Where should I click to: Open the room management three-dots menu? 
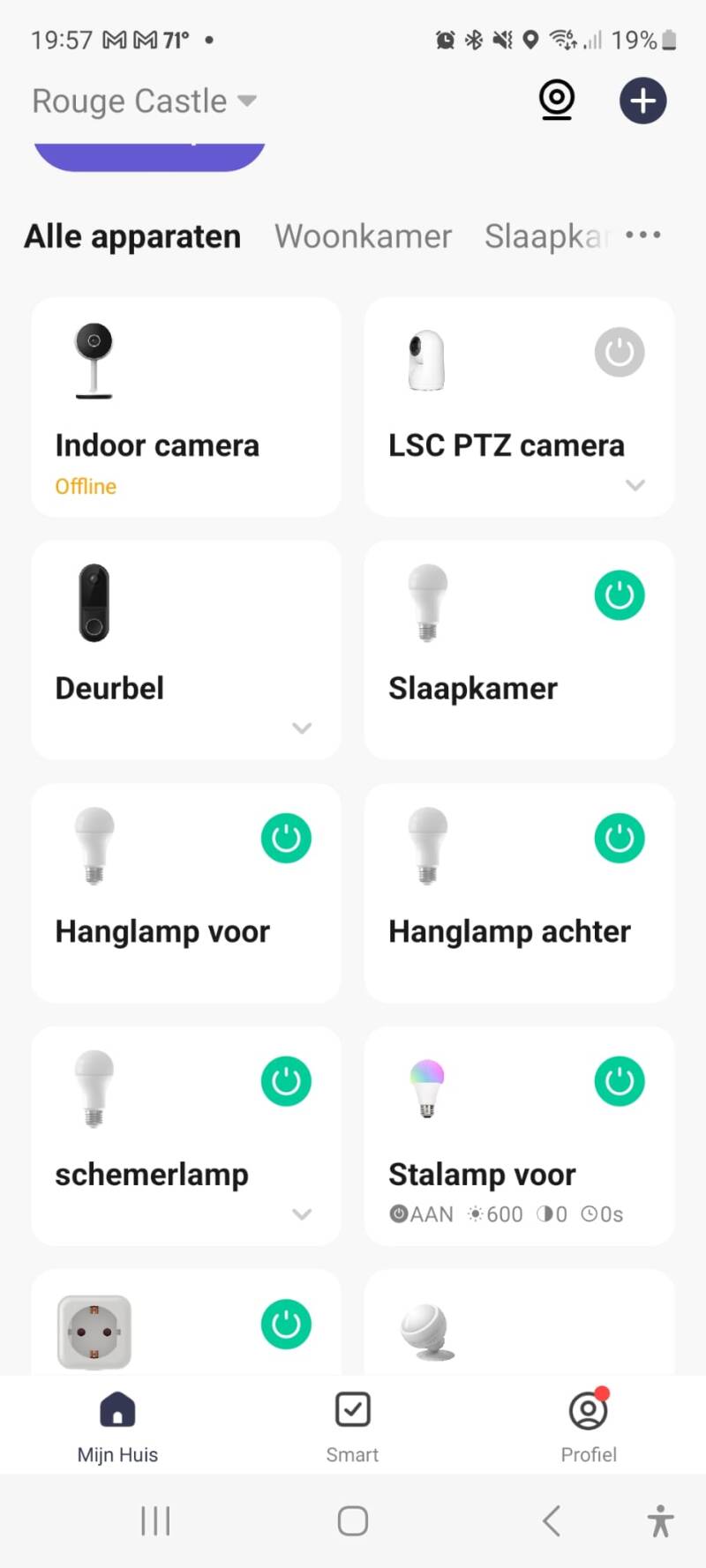pos(642,235)
